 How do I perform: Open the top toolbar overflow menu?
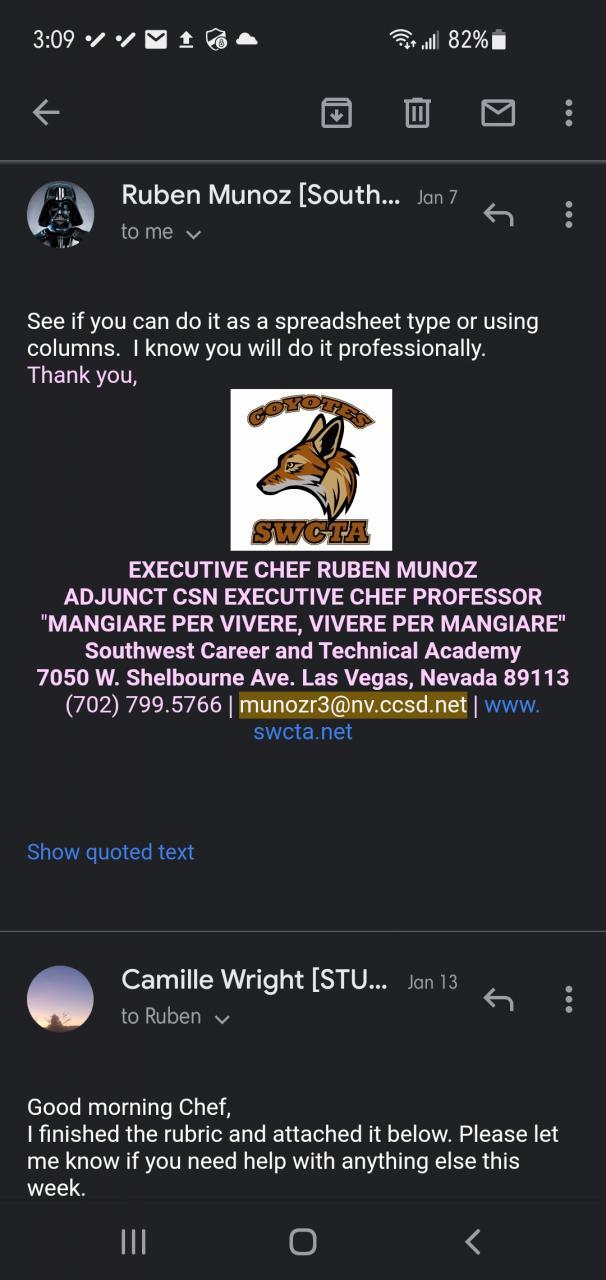pyautogui.click(x=568, y=113)
